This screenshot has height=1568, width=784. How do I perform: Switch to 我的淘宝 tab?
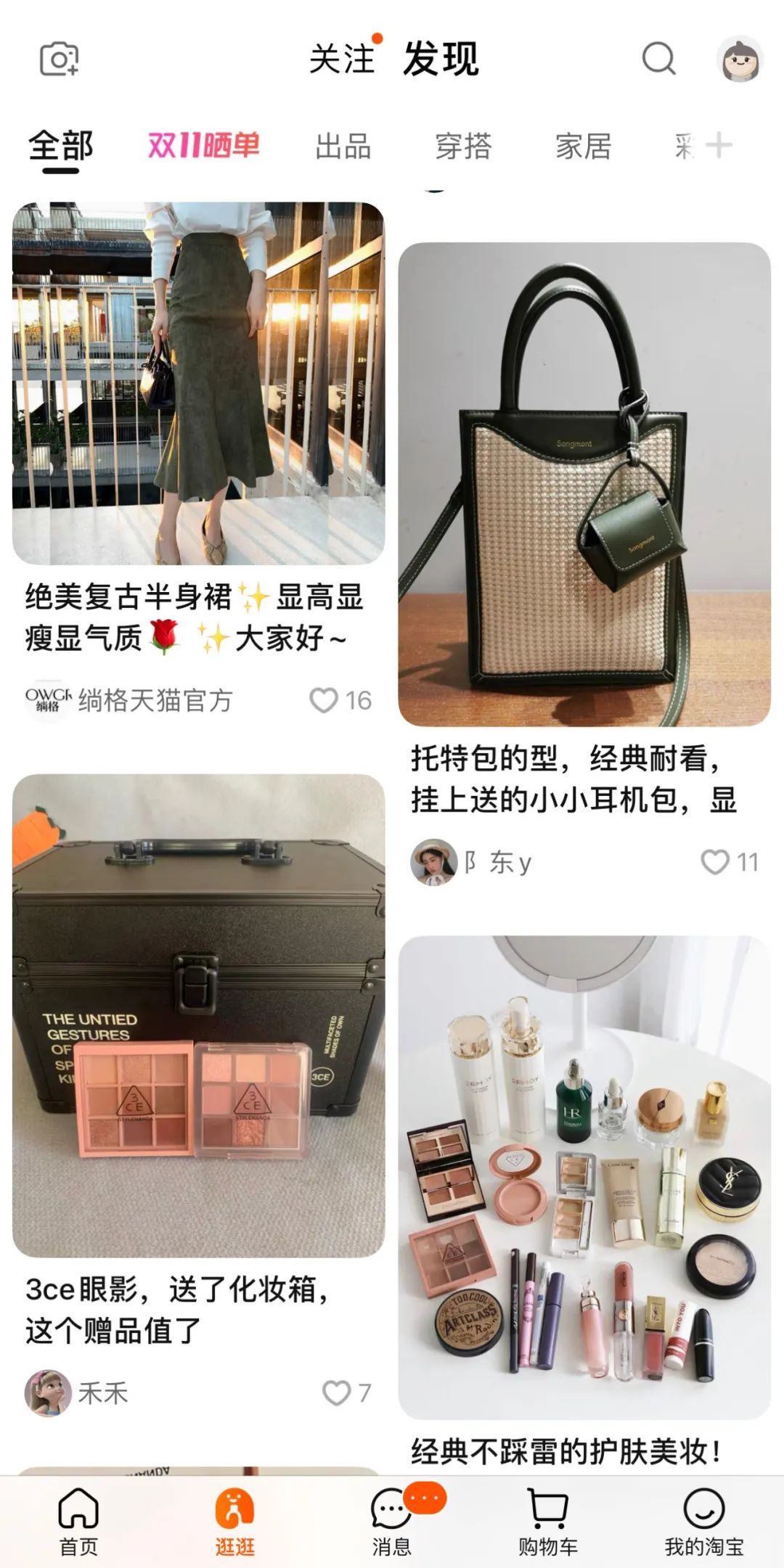[704, 1521]
